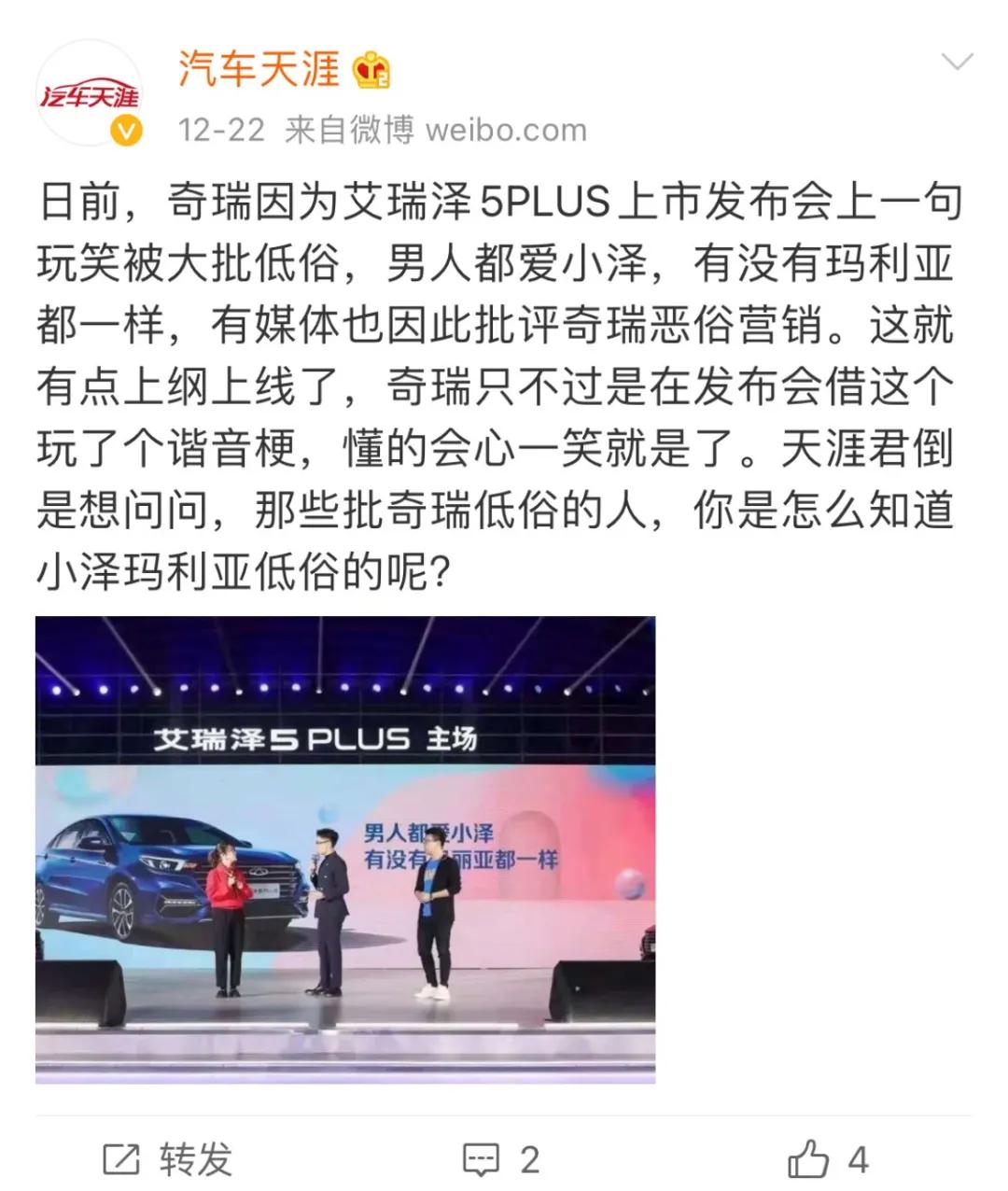
Task: Repost this Weibo via 转发
Action: click(168, 1159)
